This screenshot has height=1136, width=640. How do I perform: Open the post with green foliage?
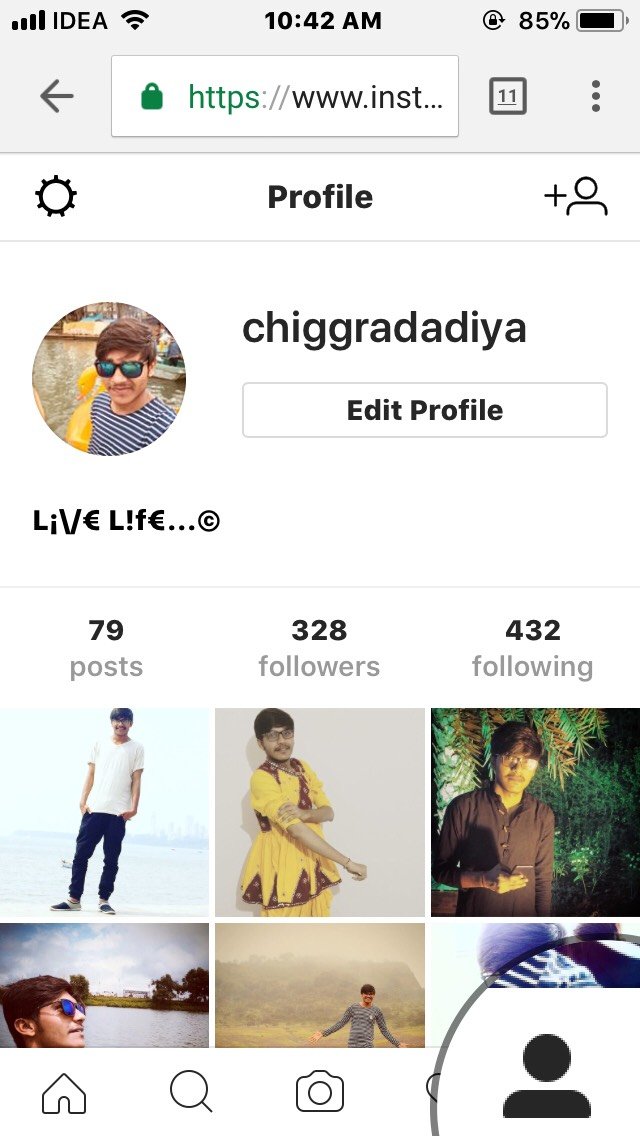pos(536,812)
